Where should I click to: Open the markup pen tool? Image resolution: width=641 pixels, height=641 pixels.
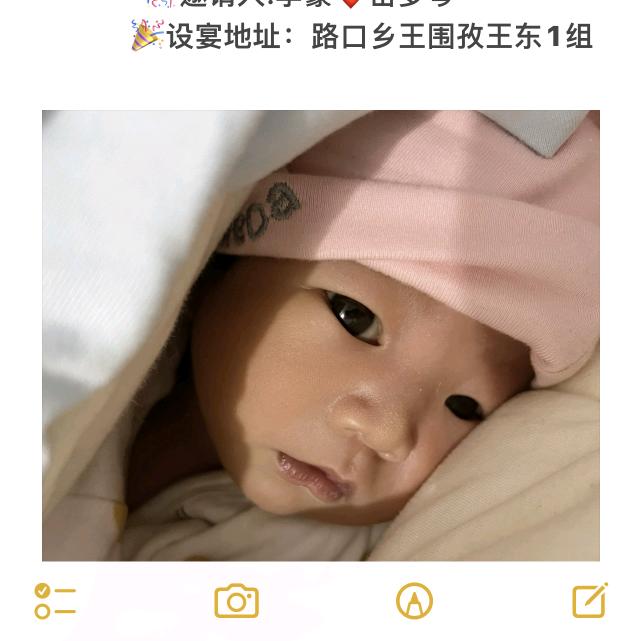click(x=414, y=601)
